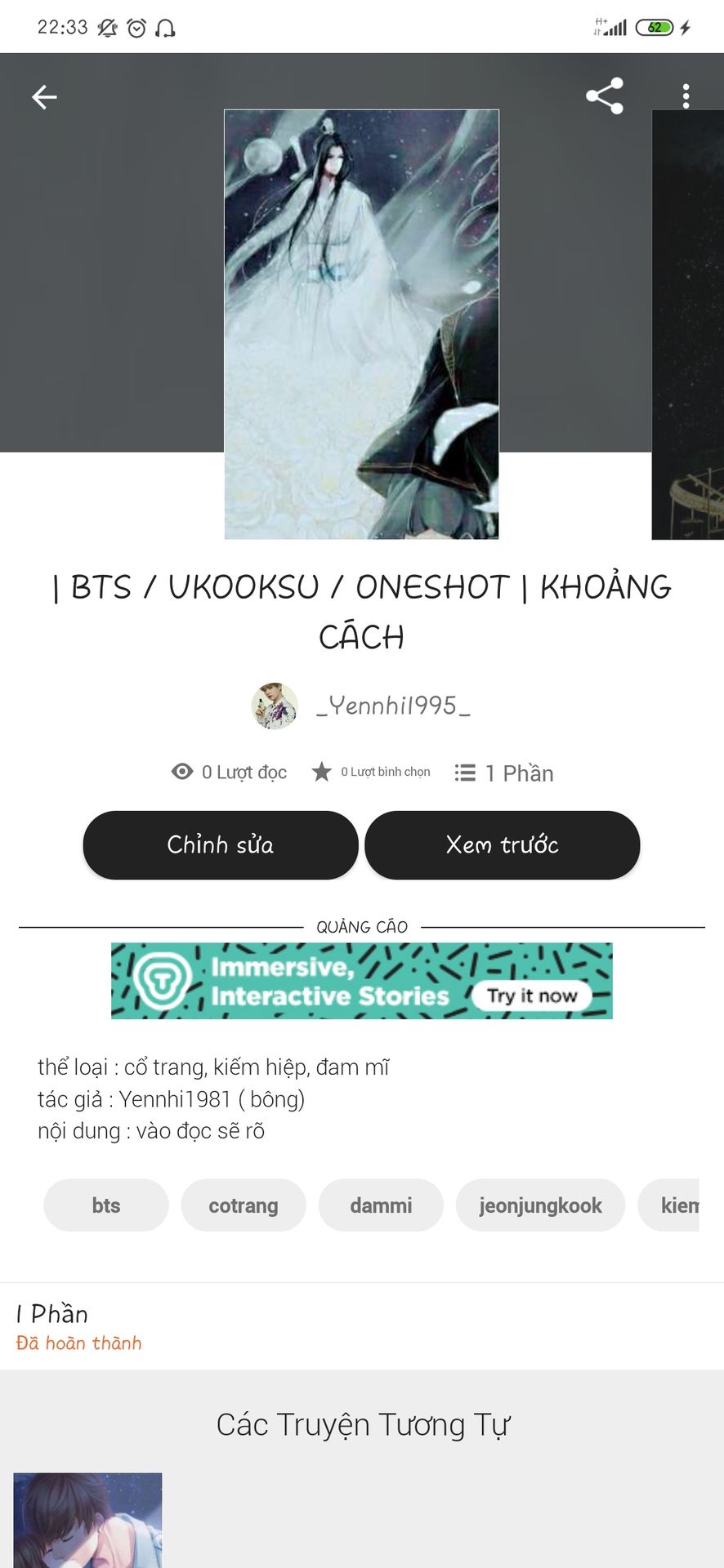Tap the Chỉnh sửa button
The width and height of the screenshot is (724, 1568).
[221, 844]
